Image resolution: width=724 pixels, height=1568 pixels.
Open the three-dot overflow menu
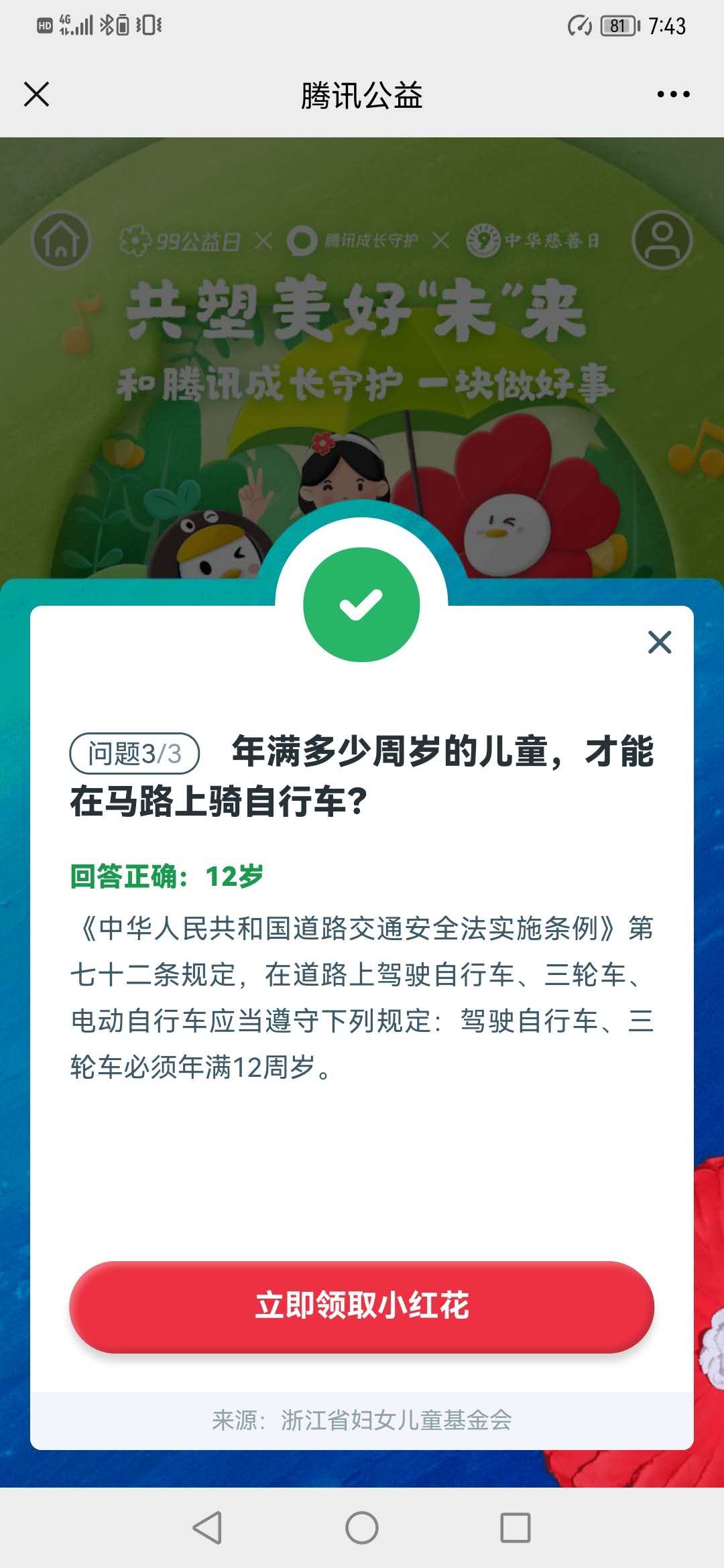coord(673,94)
